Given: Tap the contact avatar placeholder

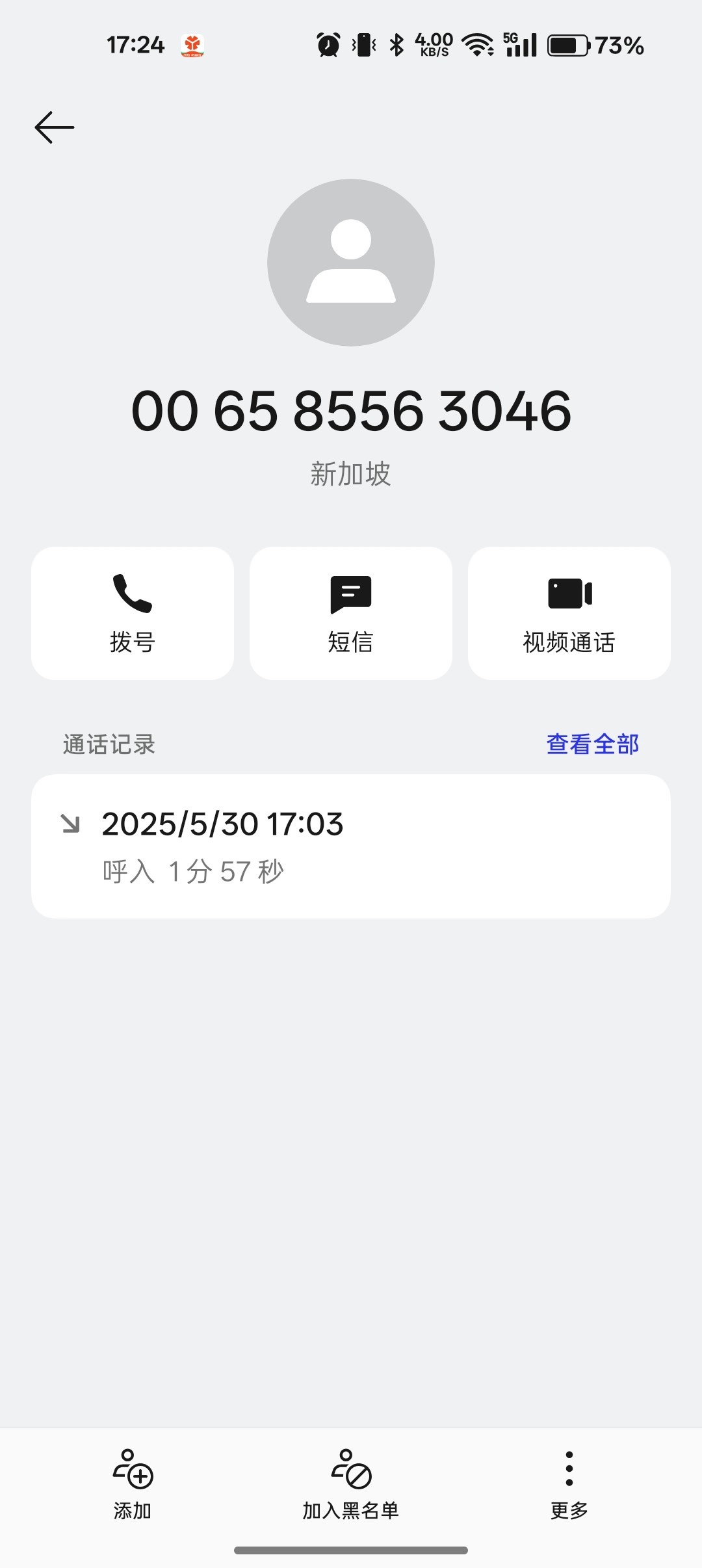Looking at the screenshot, I should (351, 263).
